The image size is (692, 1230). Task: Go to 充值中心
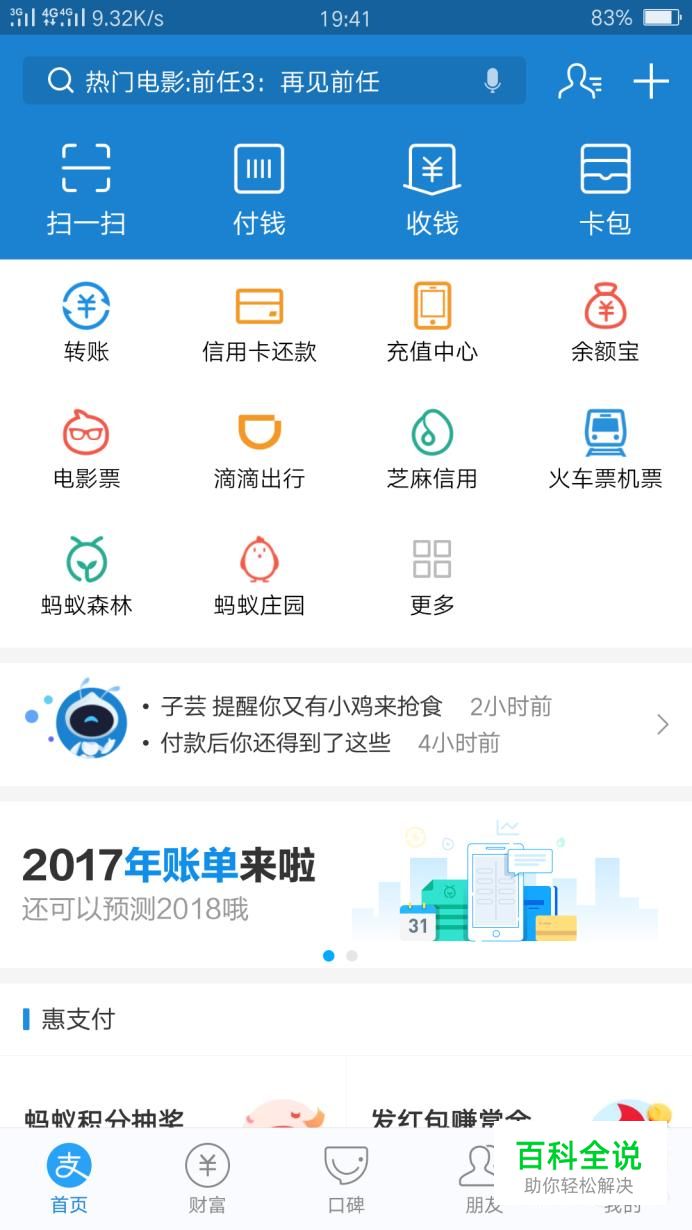432,322
